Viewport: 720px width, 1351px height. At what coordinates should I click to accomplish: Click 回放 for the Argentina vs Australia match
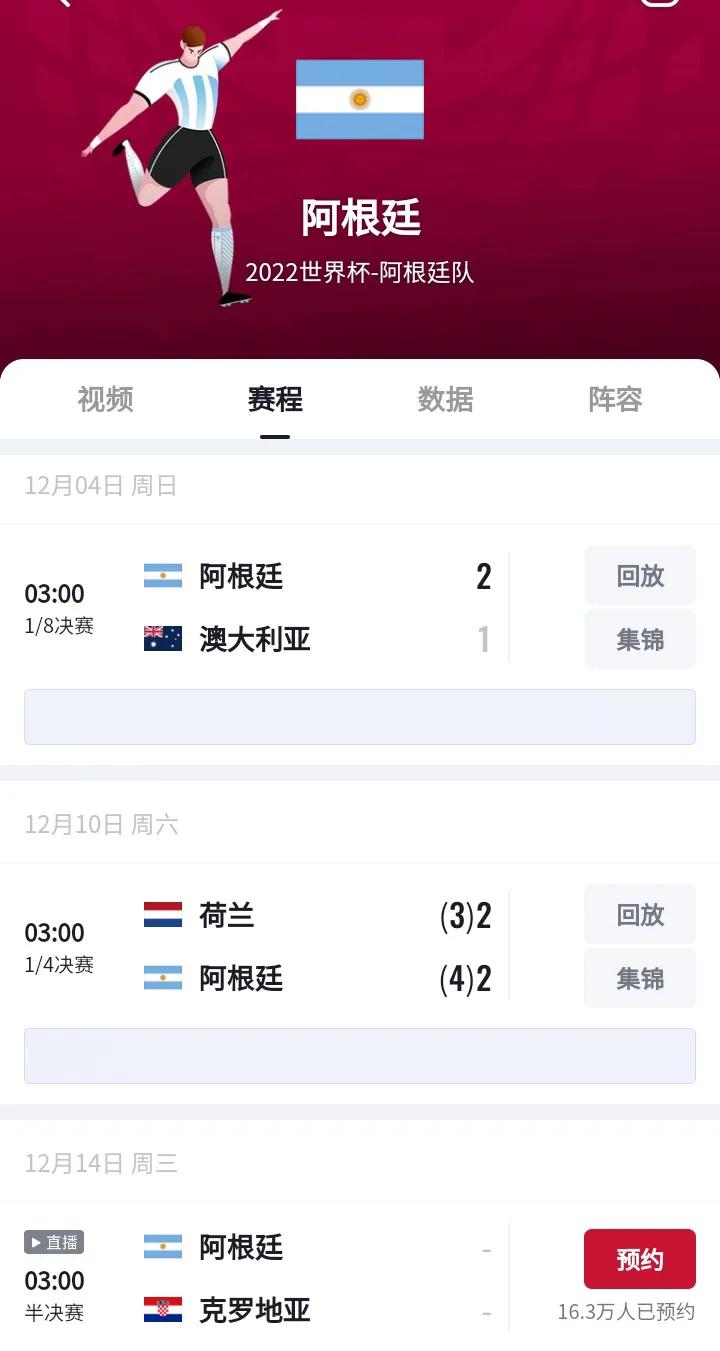pos(640,575)
